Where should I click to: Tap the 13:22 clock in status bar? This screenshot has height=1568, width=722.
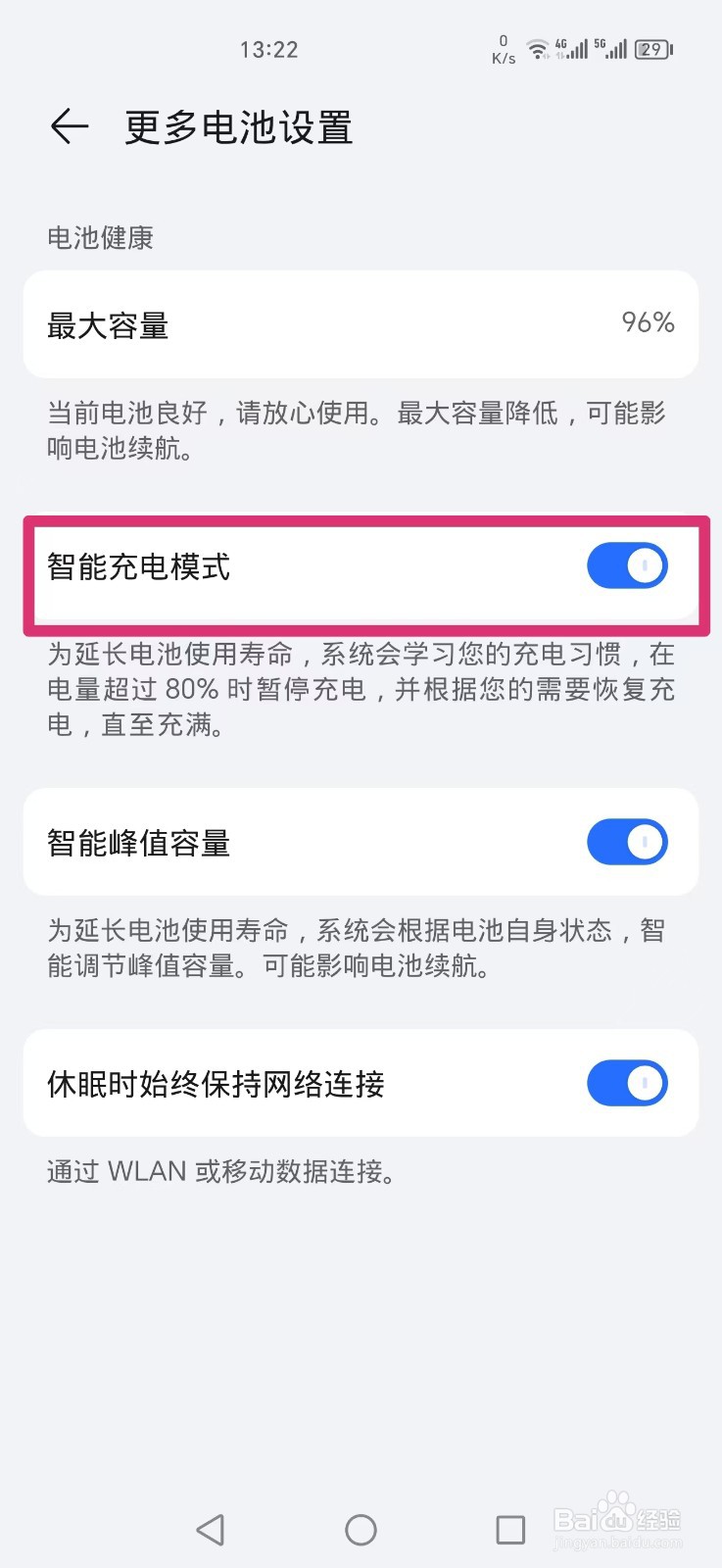270,49
